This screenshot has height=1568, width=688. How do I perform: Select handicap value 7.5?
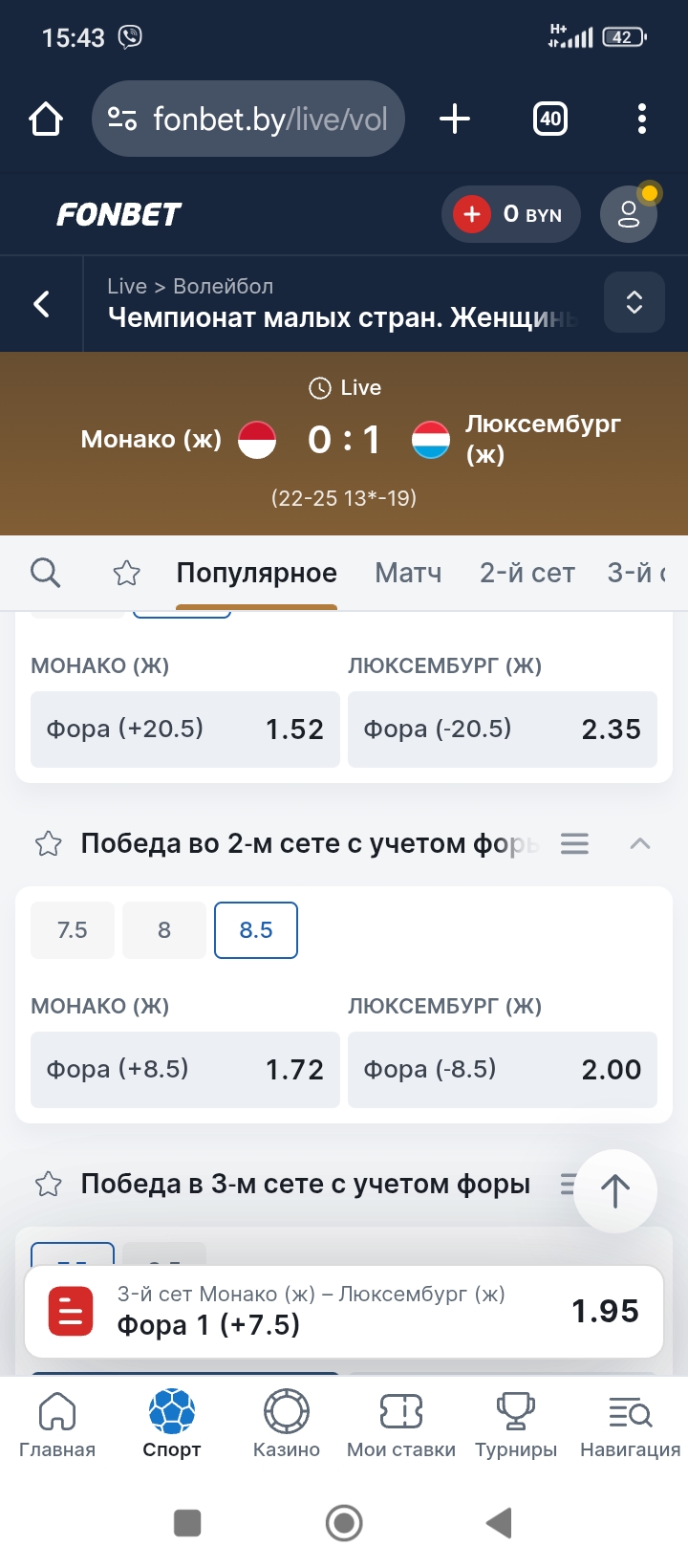pos(72,929)
